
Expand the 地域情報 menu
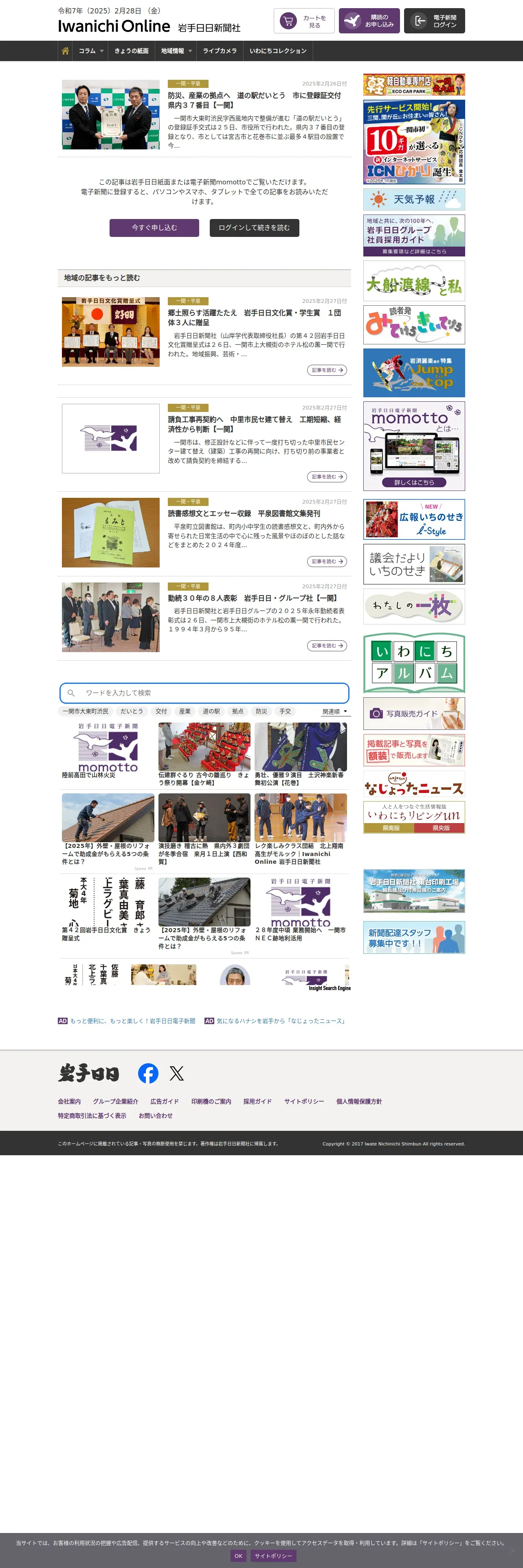point(176,51)
